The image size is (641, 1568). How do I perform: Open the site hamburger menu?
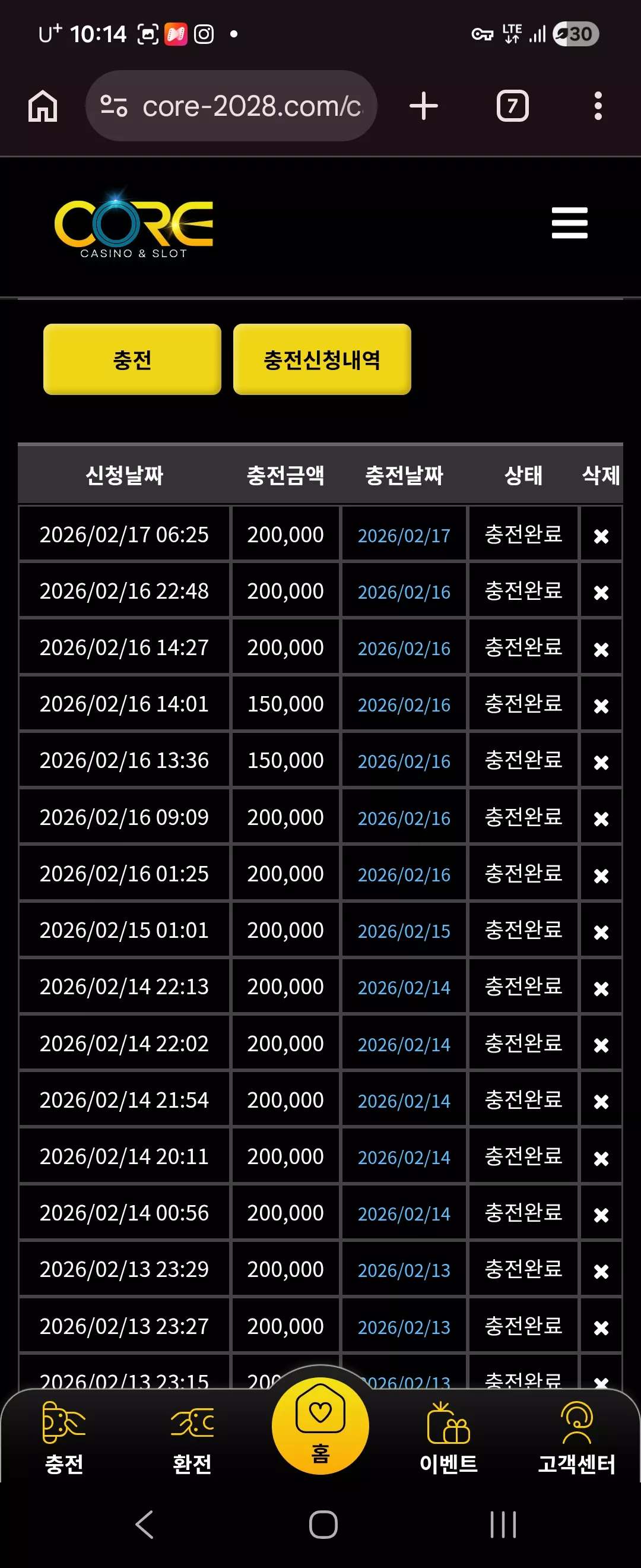click(x=569, y=223)
